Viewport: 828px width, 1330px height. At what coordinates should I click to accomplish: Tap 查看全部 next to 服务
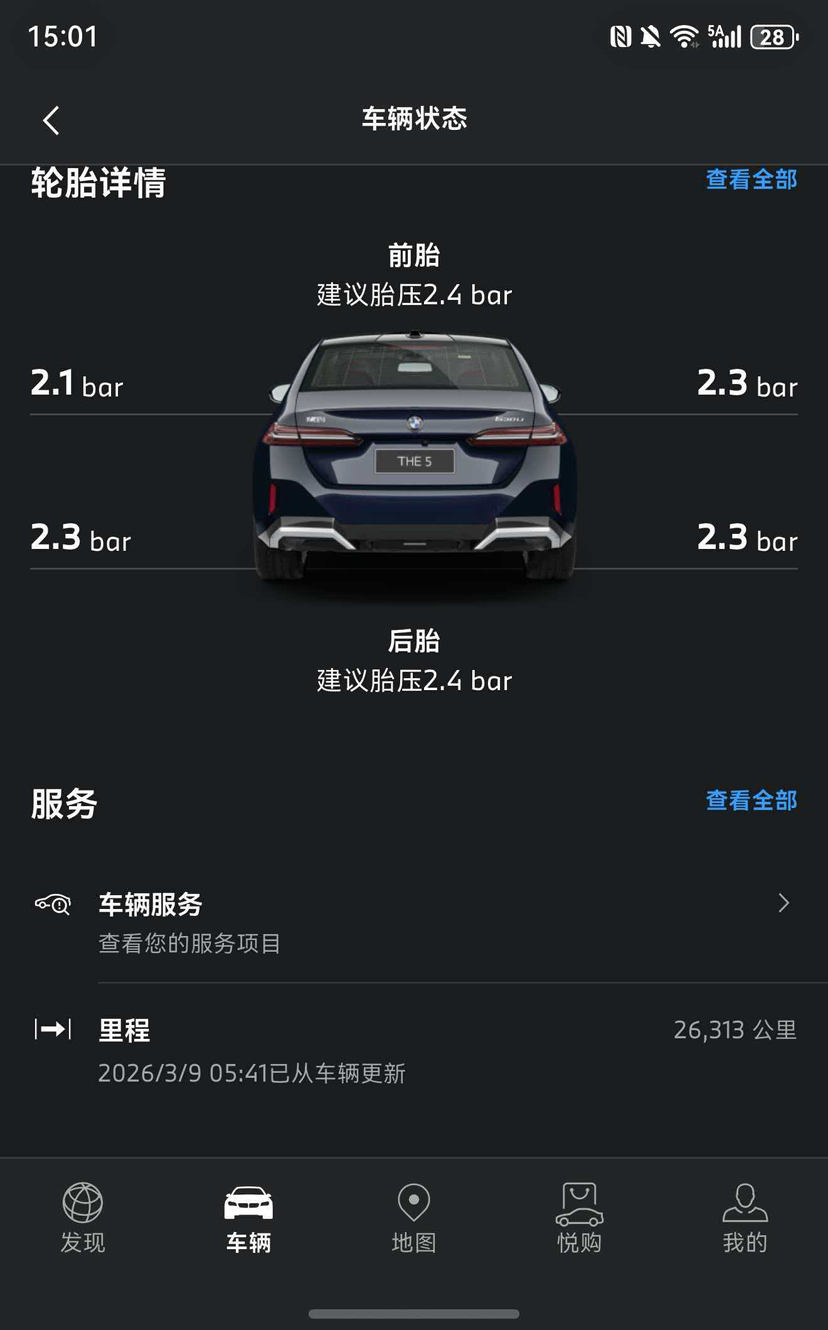(751, 800)
